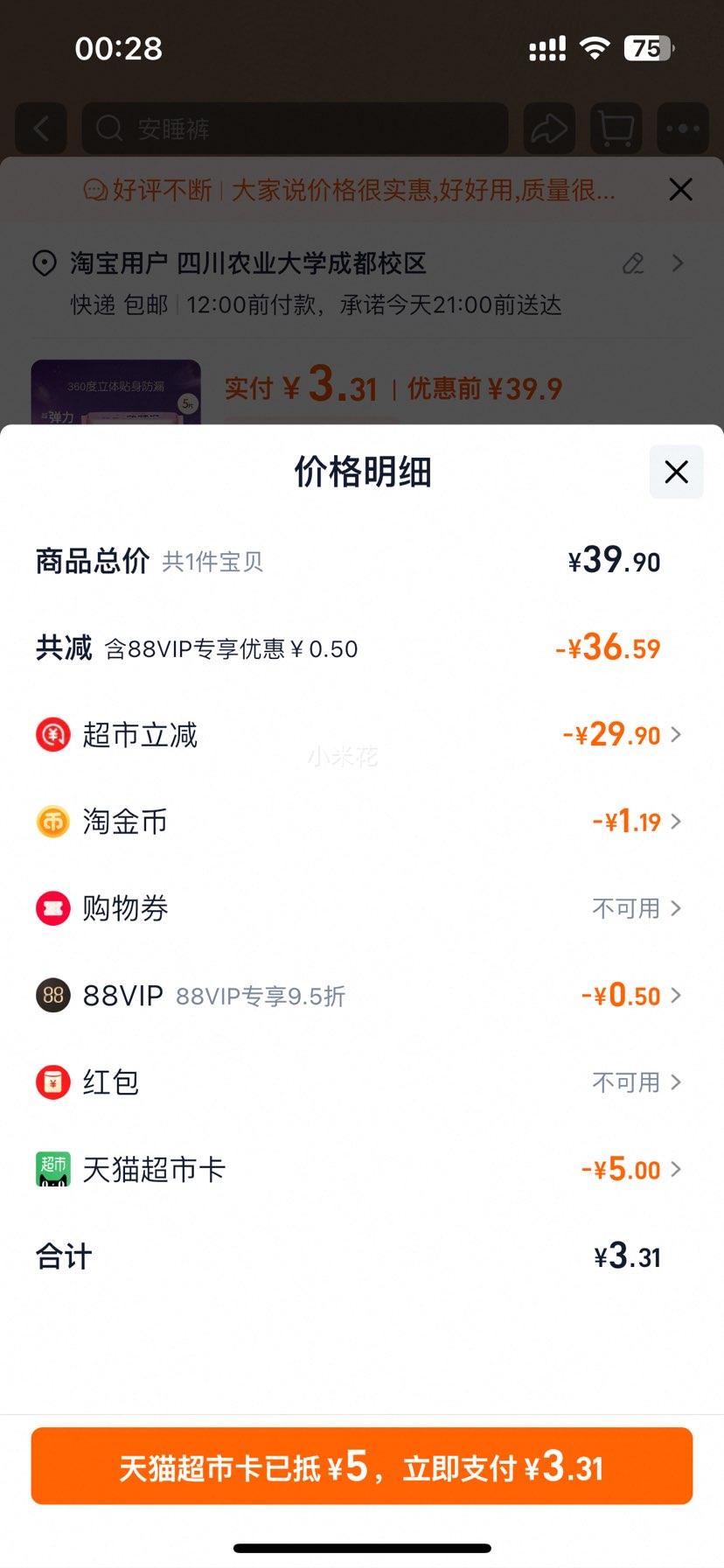Open the three-dot more menu
The image size is (724, 1568).
pyautogui.click(x=683, y=129)
